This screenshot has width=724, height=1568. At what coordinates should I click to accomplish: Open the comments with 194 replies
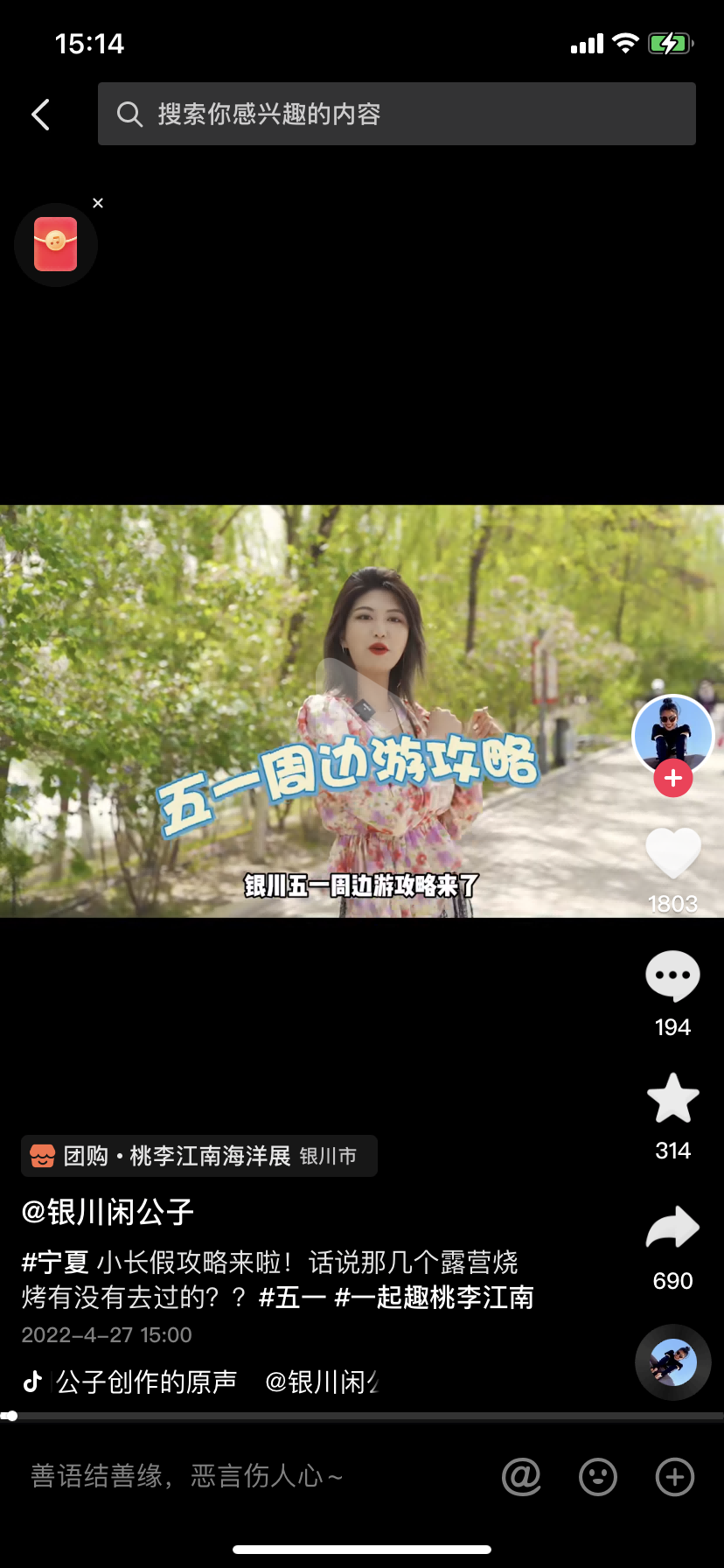(672, 976)
